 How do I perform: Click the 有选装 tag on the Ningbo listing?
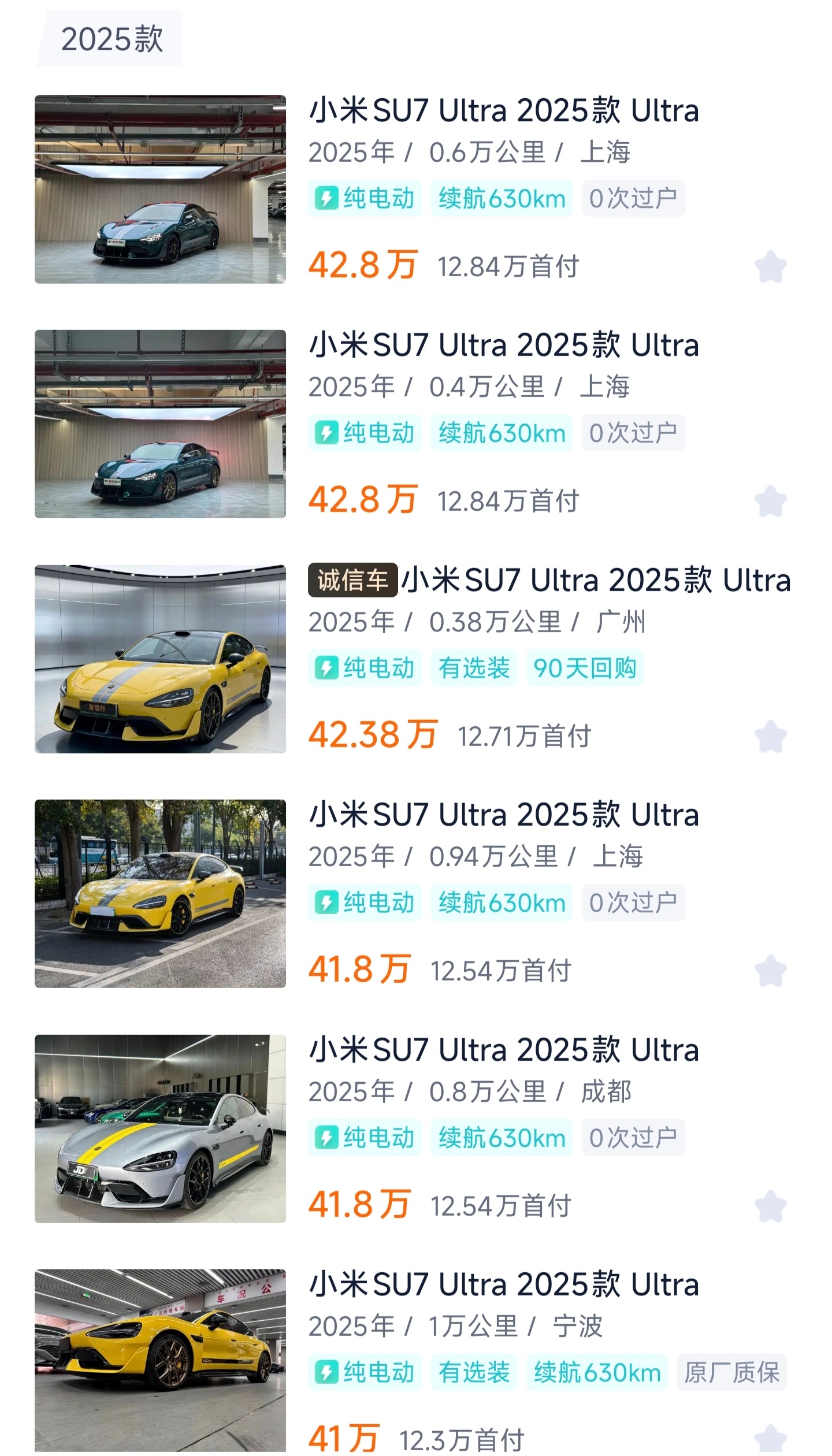474,1371
